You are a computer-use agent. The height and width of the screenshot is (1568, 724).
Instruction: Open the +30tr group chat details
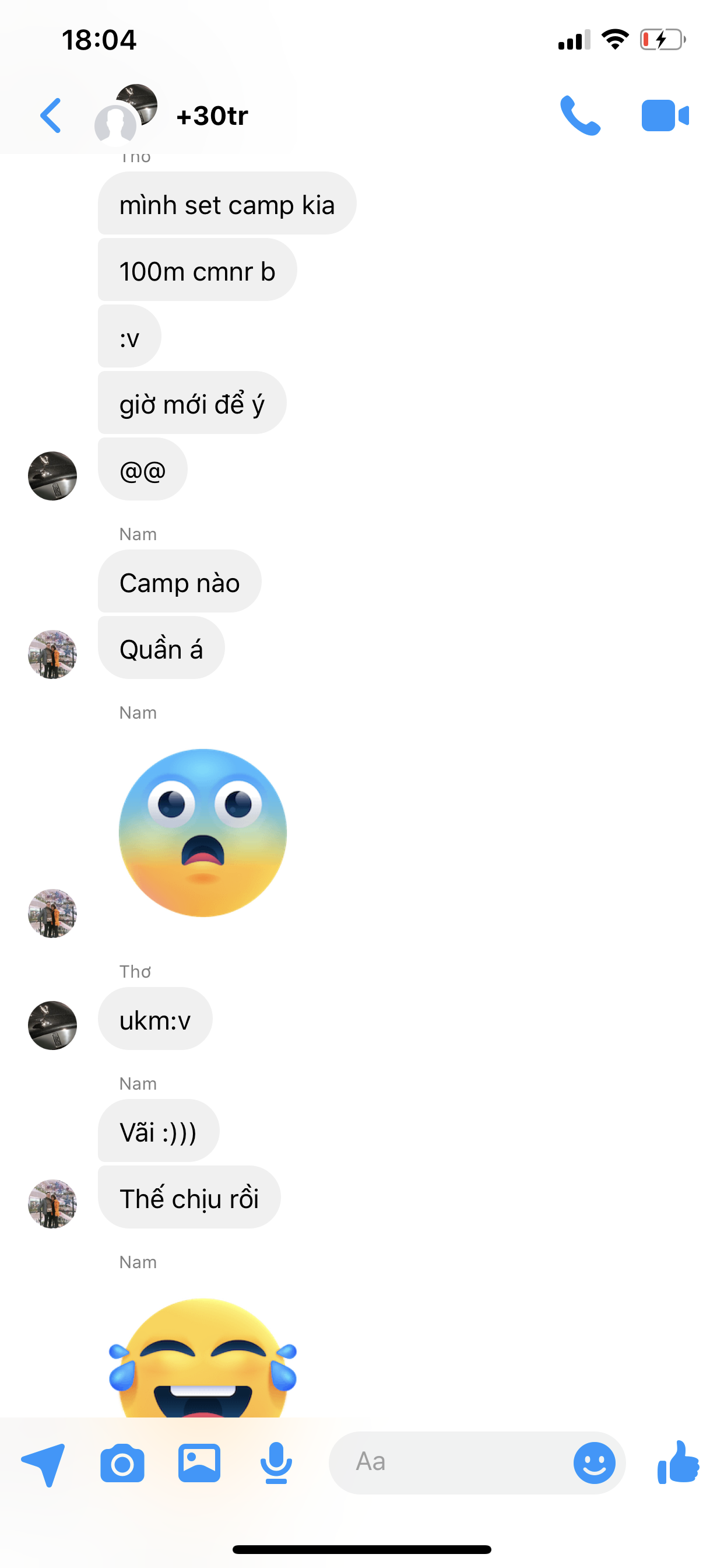212,116
